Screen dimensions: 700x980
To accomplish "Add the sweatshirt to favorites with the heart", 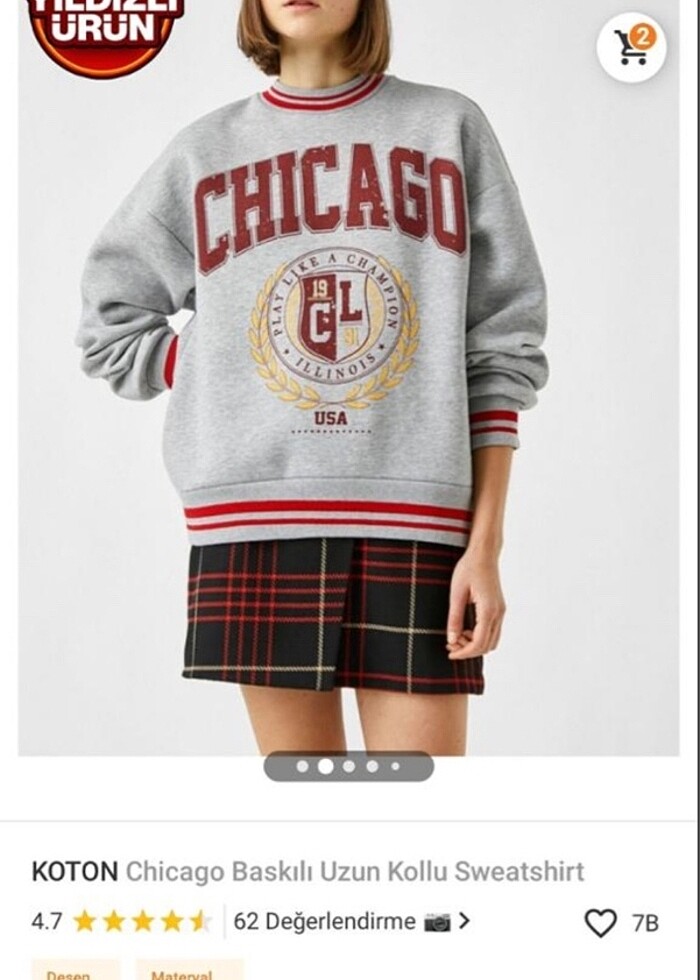I will (600, 923).
